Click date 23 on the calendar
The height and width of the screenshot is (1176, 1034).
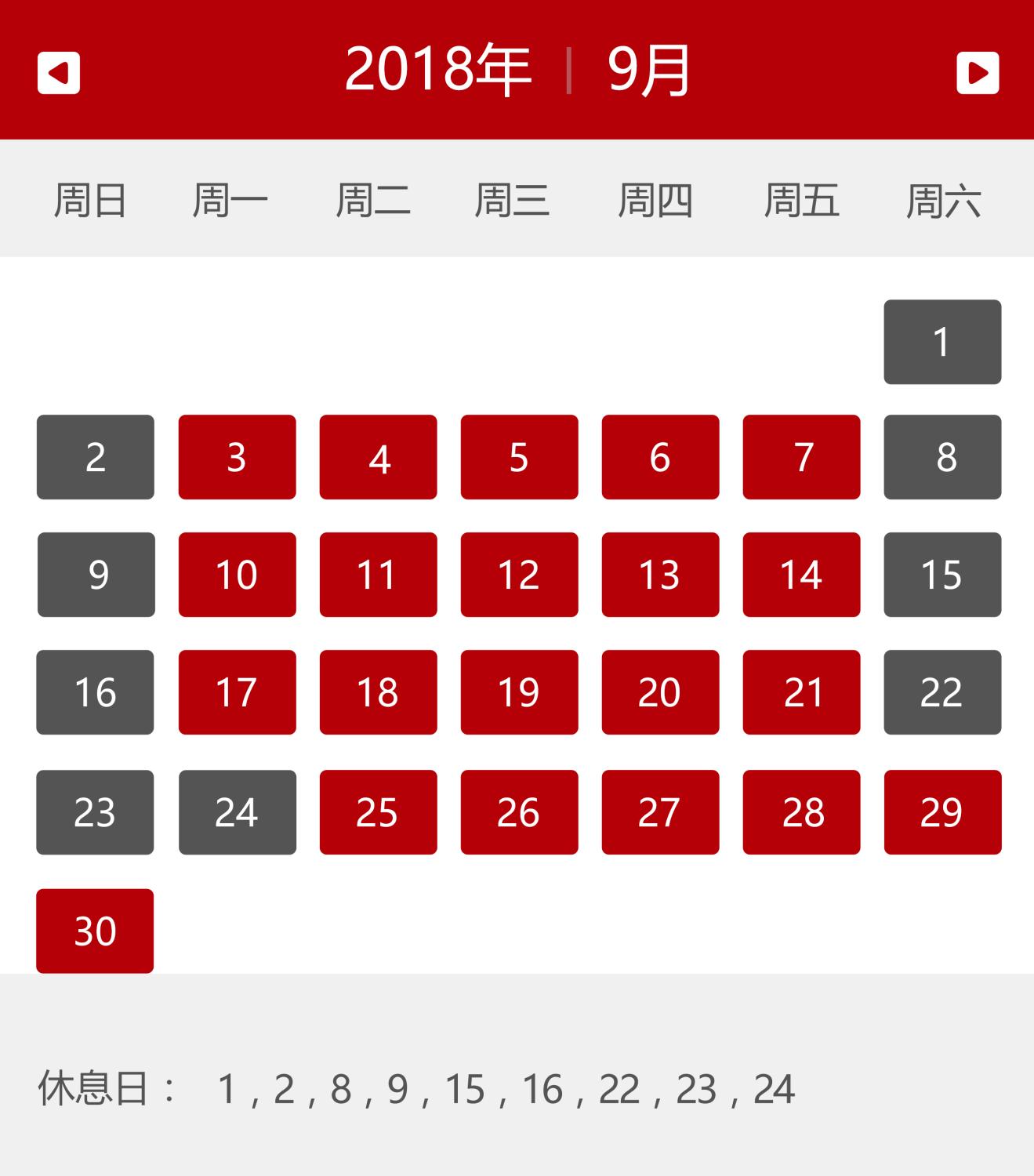[95, 812]
